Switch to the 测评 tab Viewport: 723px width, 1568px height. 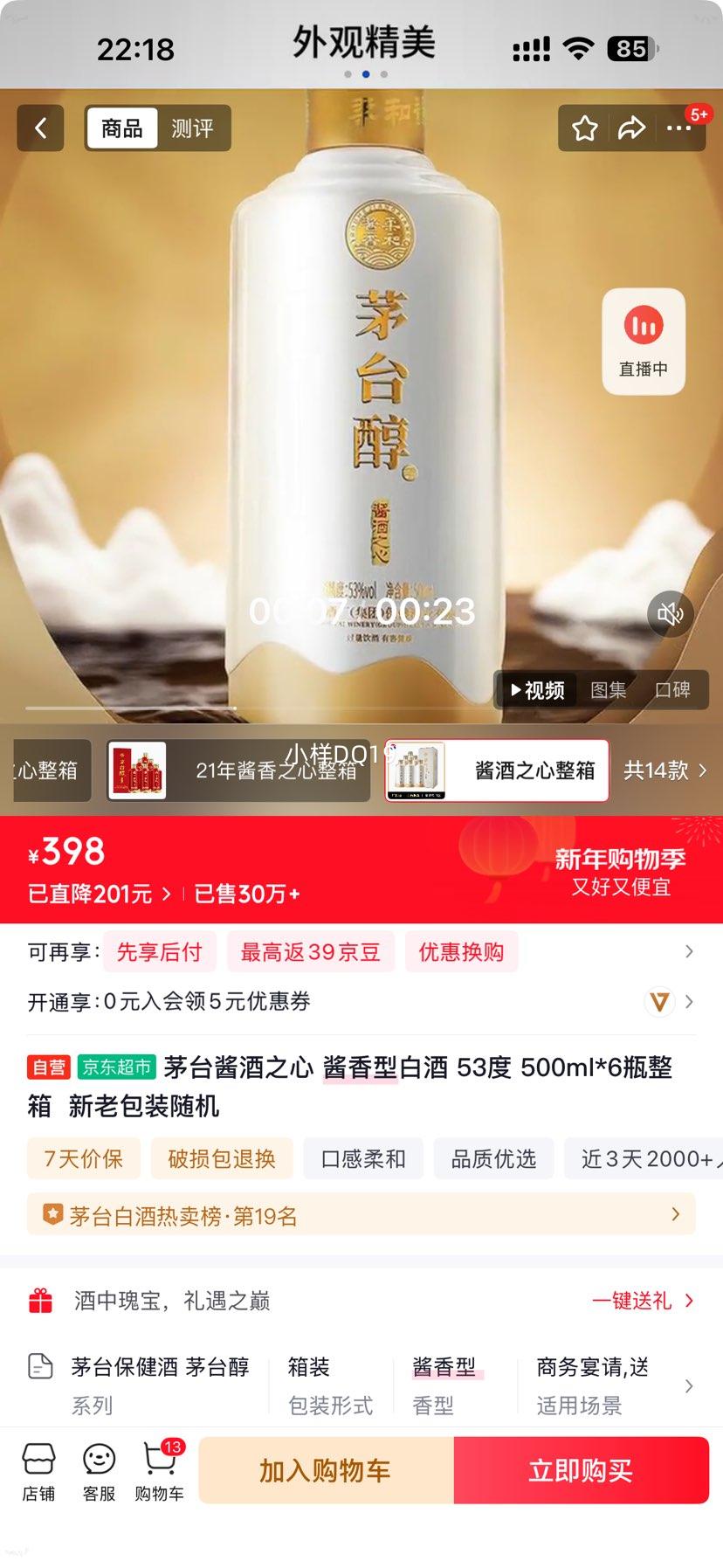[x=194, y=128]
